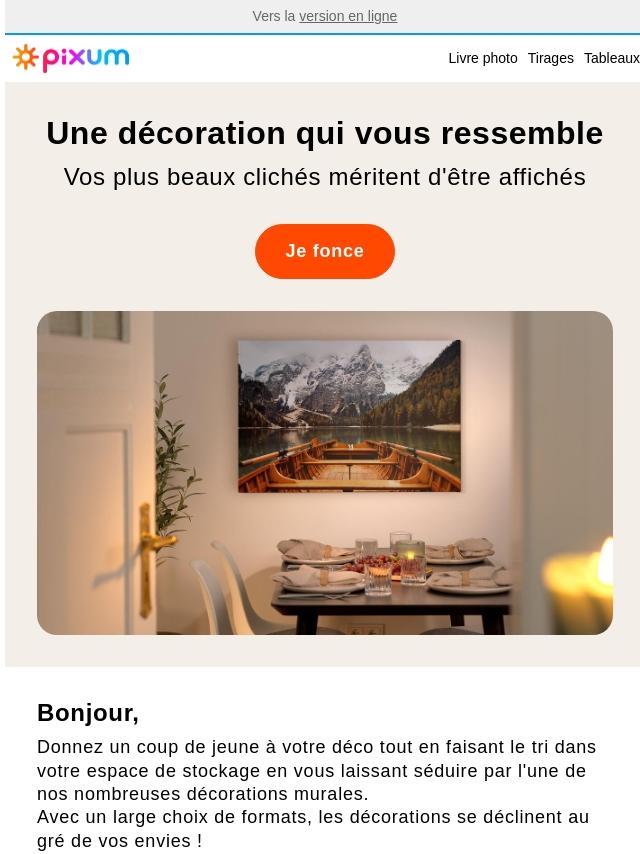Screen dimensions: 640x854
Task: Go to Livre photo section
Action: (x=482, y=58)
